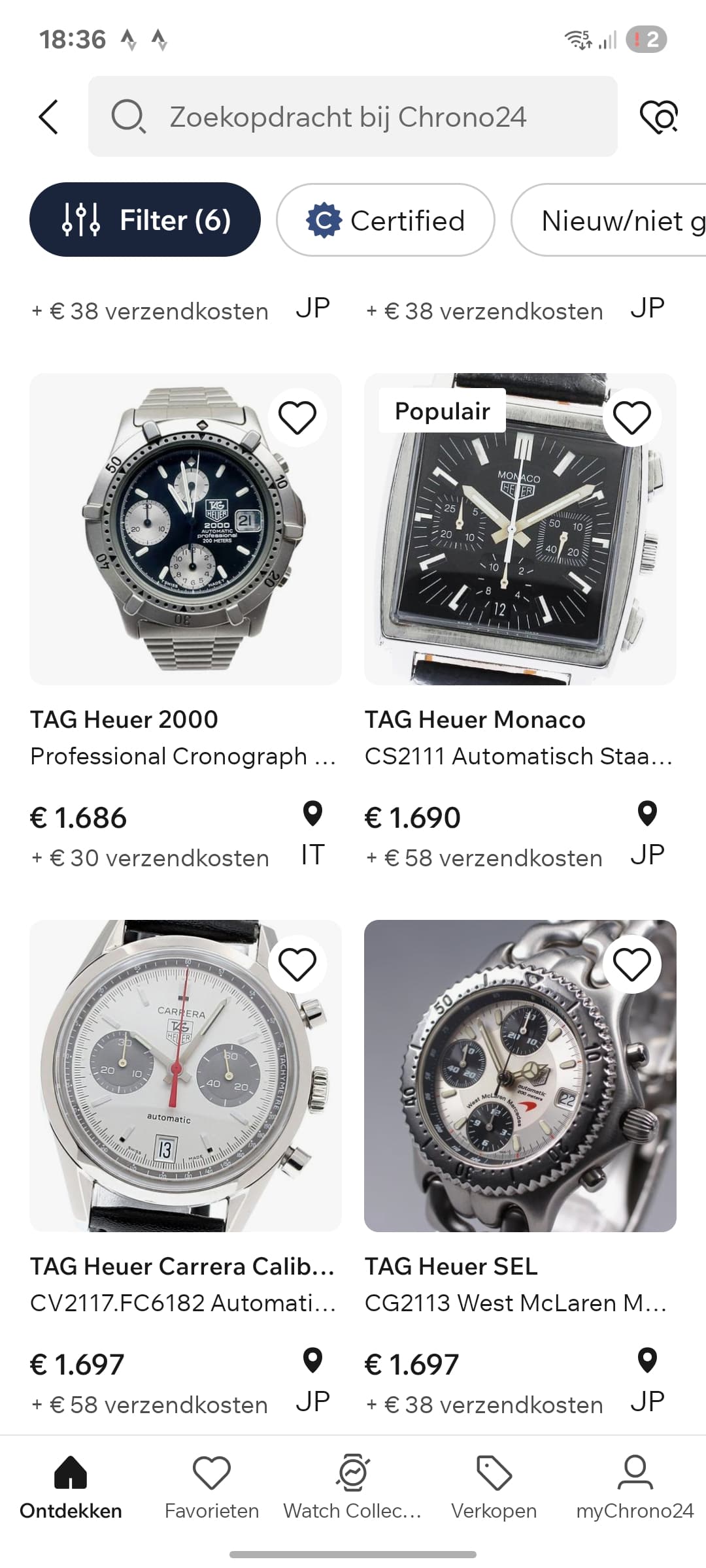
Task: Tap the Chrono24 search field
Action: tap(353, 117)
